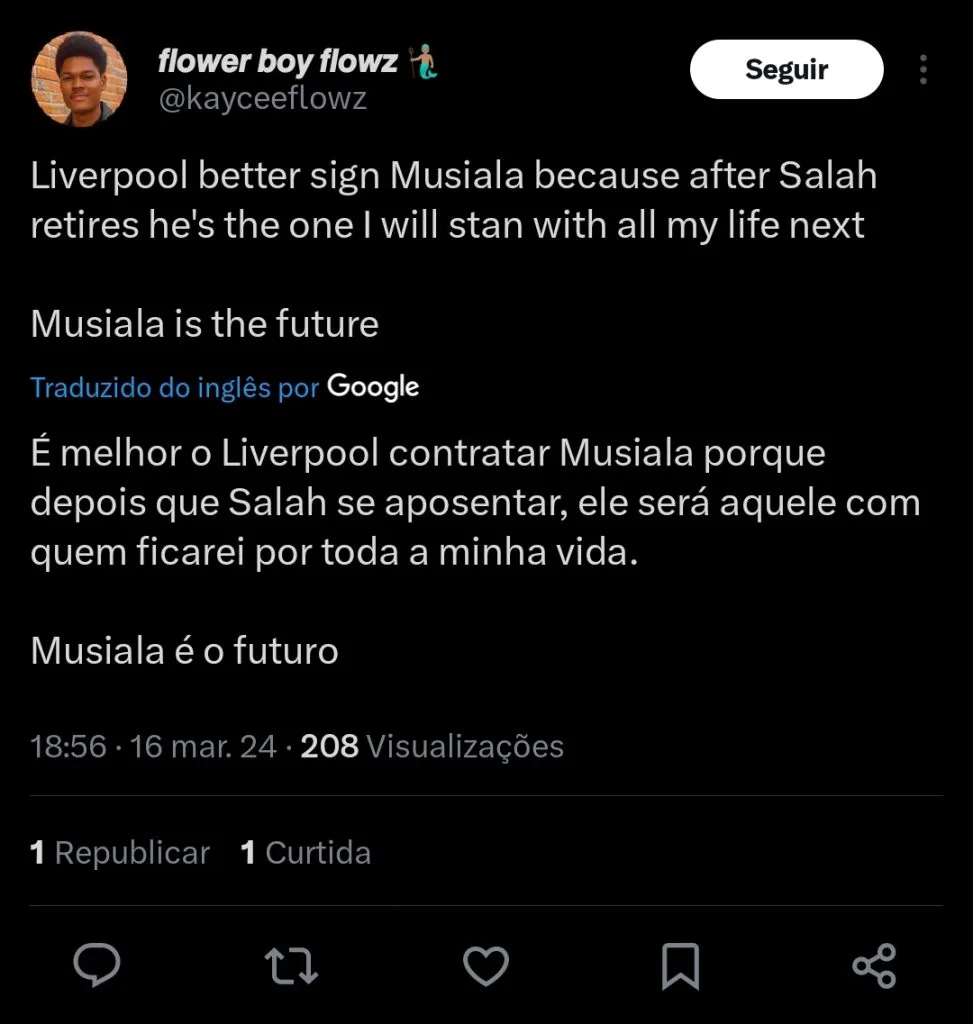This screenshot has height=1024, width=973.
Task: Repost this tweet
Action: (x=291, y=966)
